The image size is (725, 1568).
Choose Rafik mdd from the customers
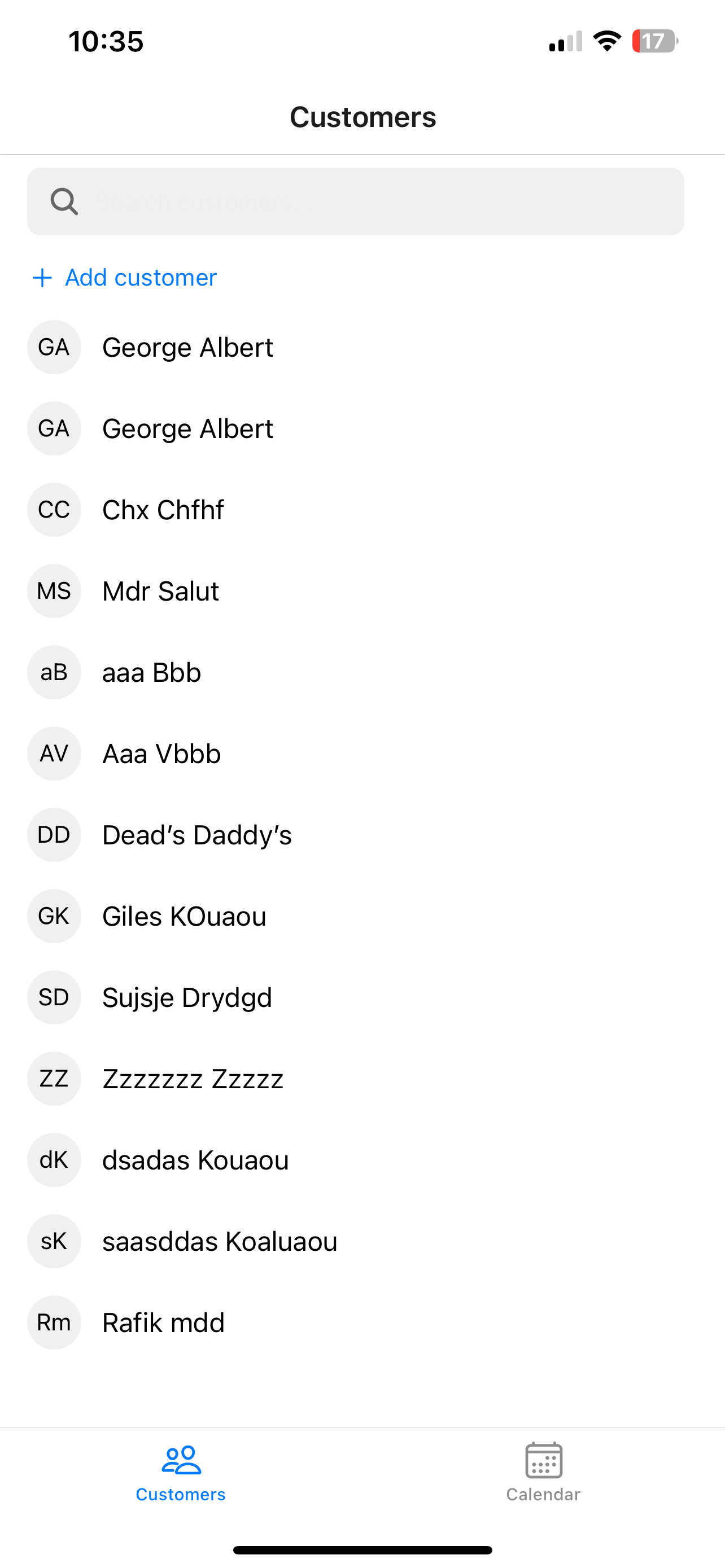point(163,1322)
